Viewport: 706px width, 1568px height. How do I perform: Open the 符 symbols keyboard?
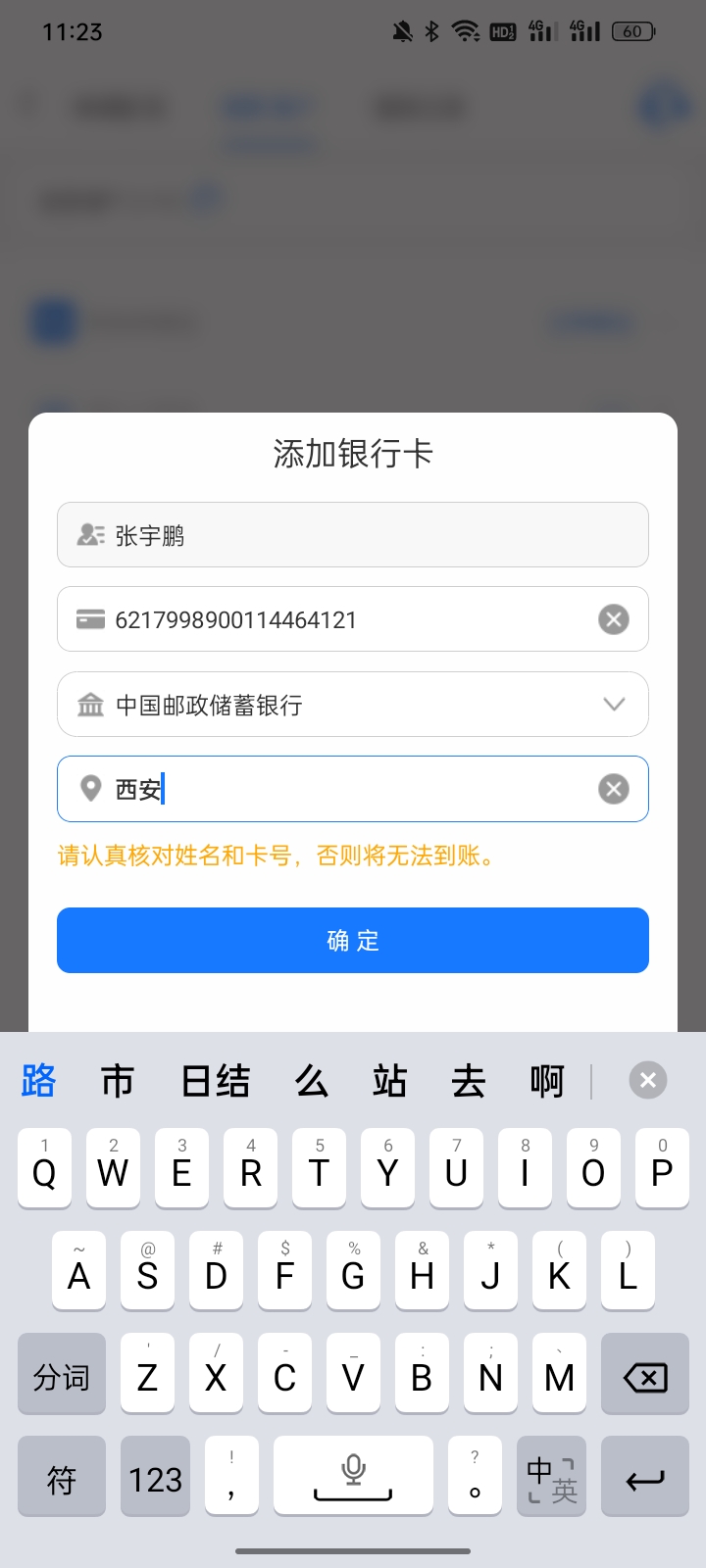pyautogui.click(x=61, y=1478)
